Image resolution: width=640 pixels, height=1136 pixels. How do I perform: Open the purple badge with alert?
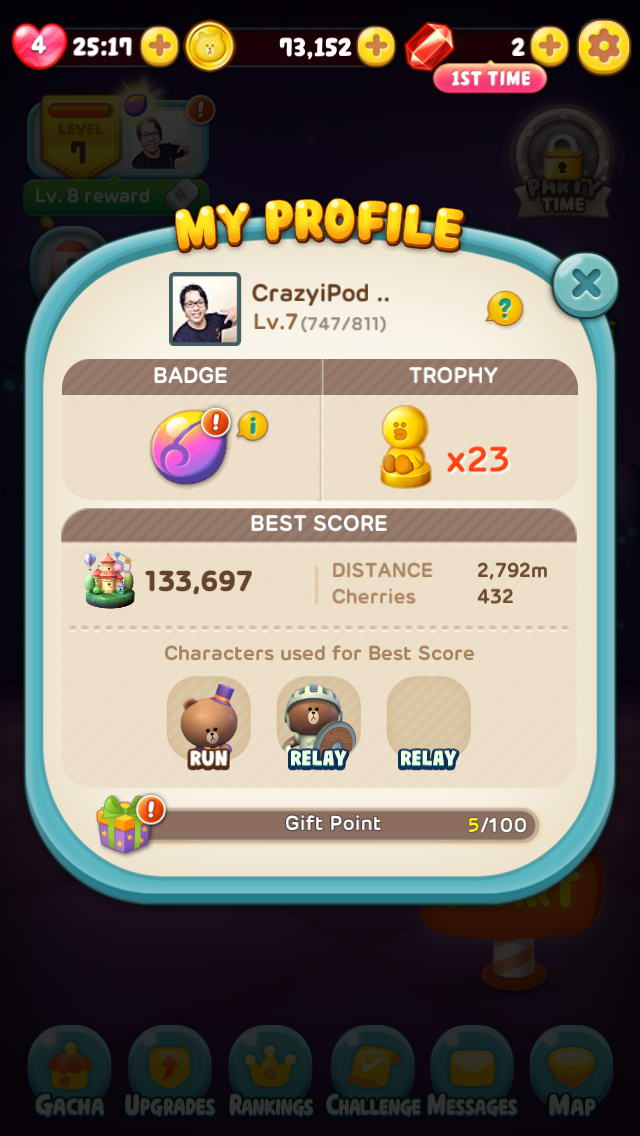[x=190, y=447]
